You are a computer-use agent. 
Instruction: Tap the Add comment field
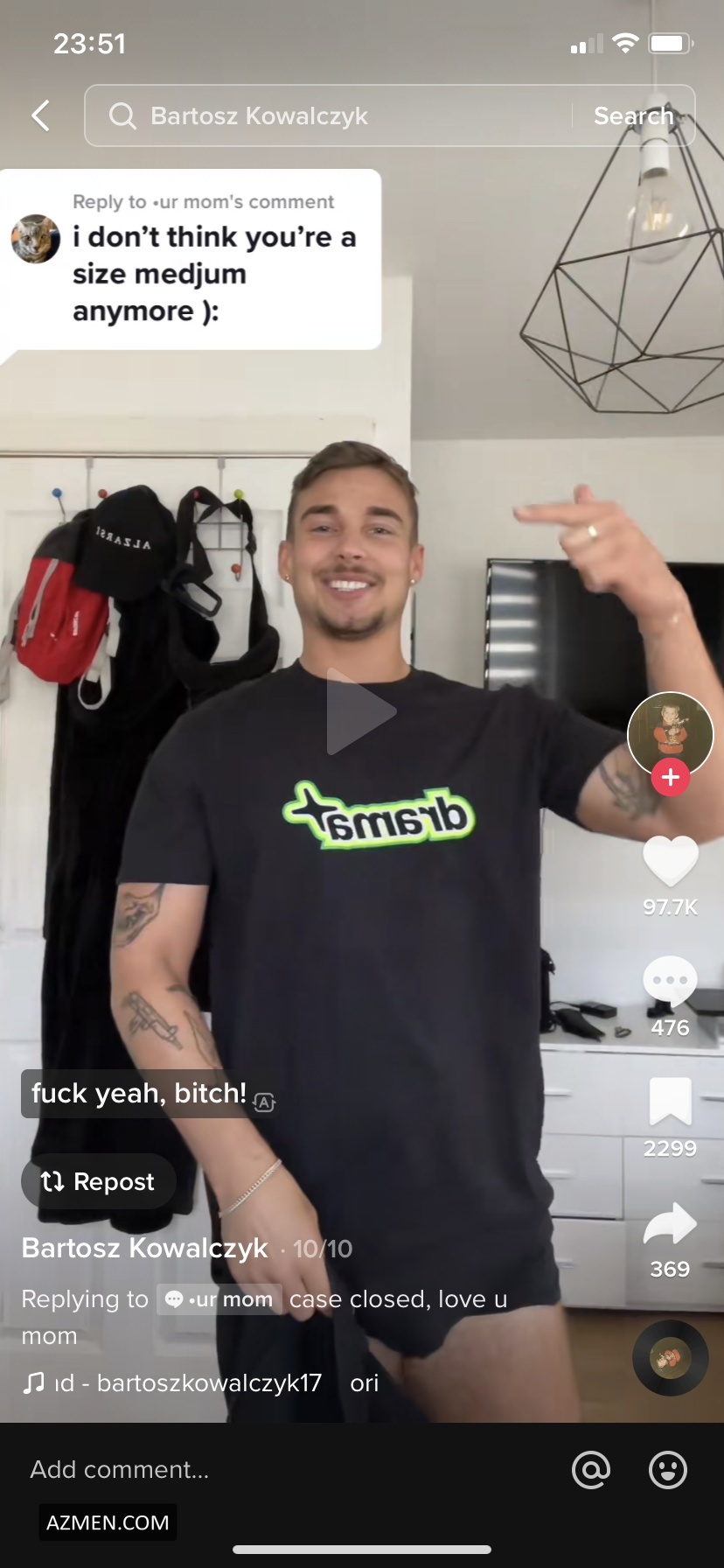click(x=262, y=1469)
